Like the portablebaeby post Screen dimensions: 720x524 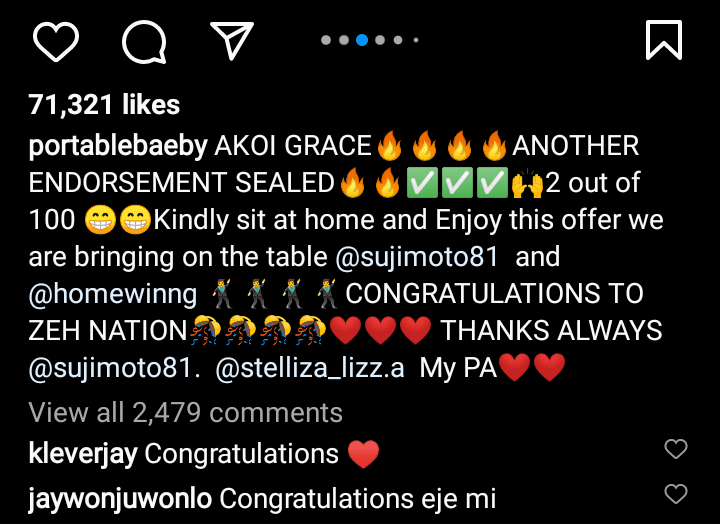56,40
